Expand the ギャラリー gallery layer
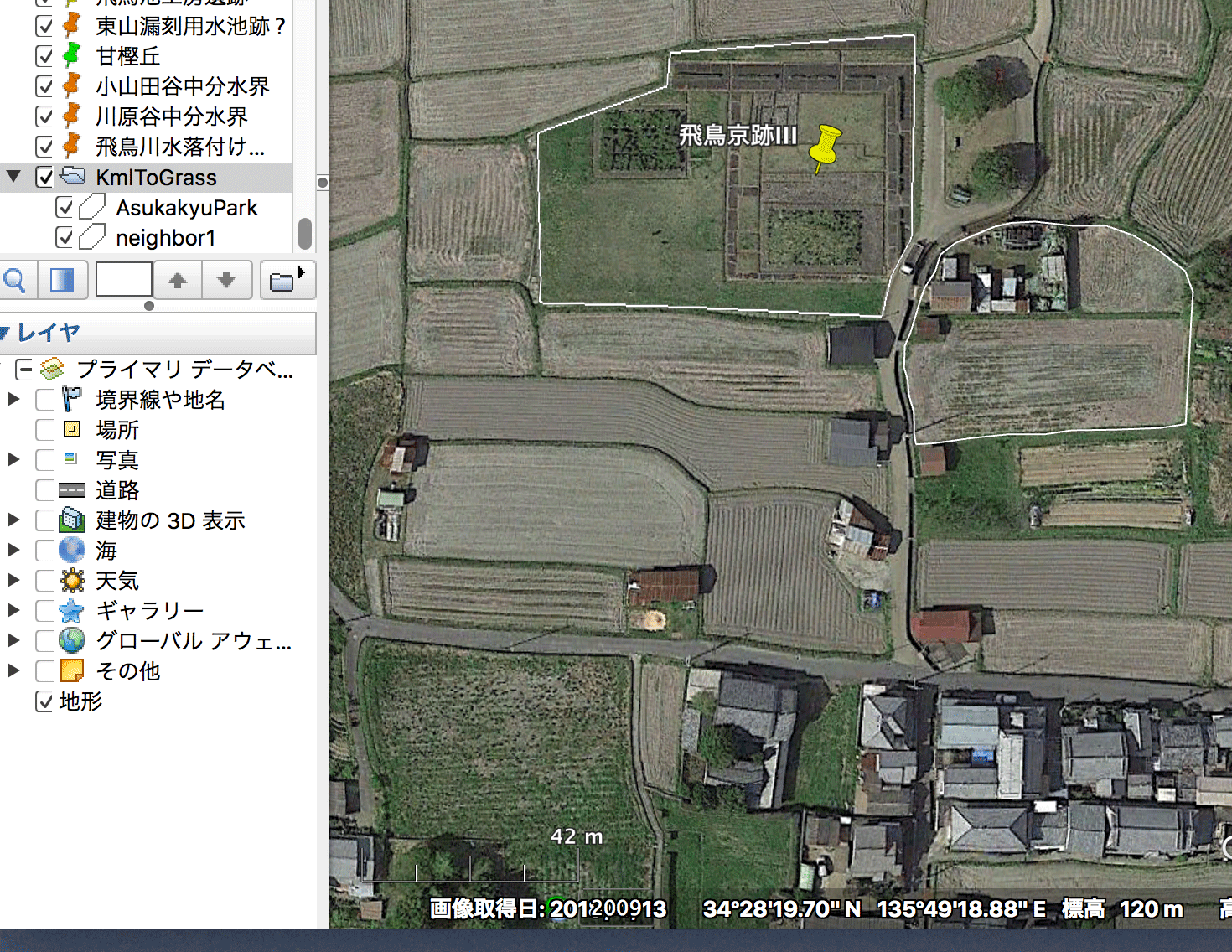The image size is (1232, 952). coord(13,611)
